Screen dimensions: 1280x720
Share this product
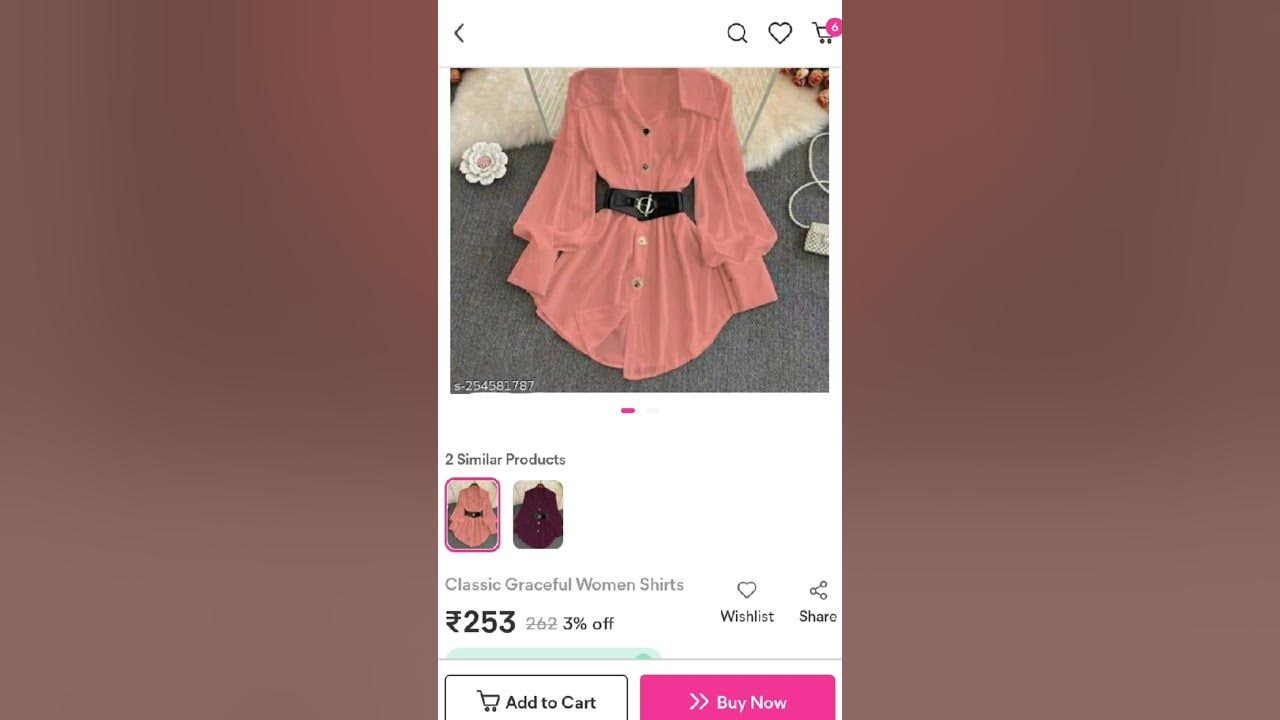point(818,601)
